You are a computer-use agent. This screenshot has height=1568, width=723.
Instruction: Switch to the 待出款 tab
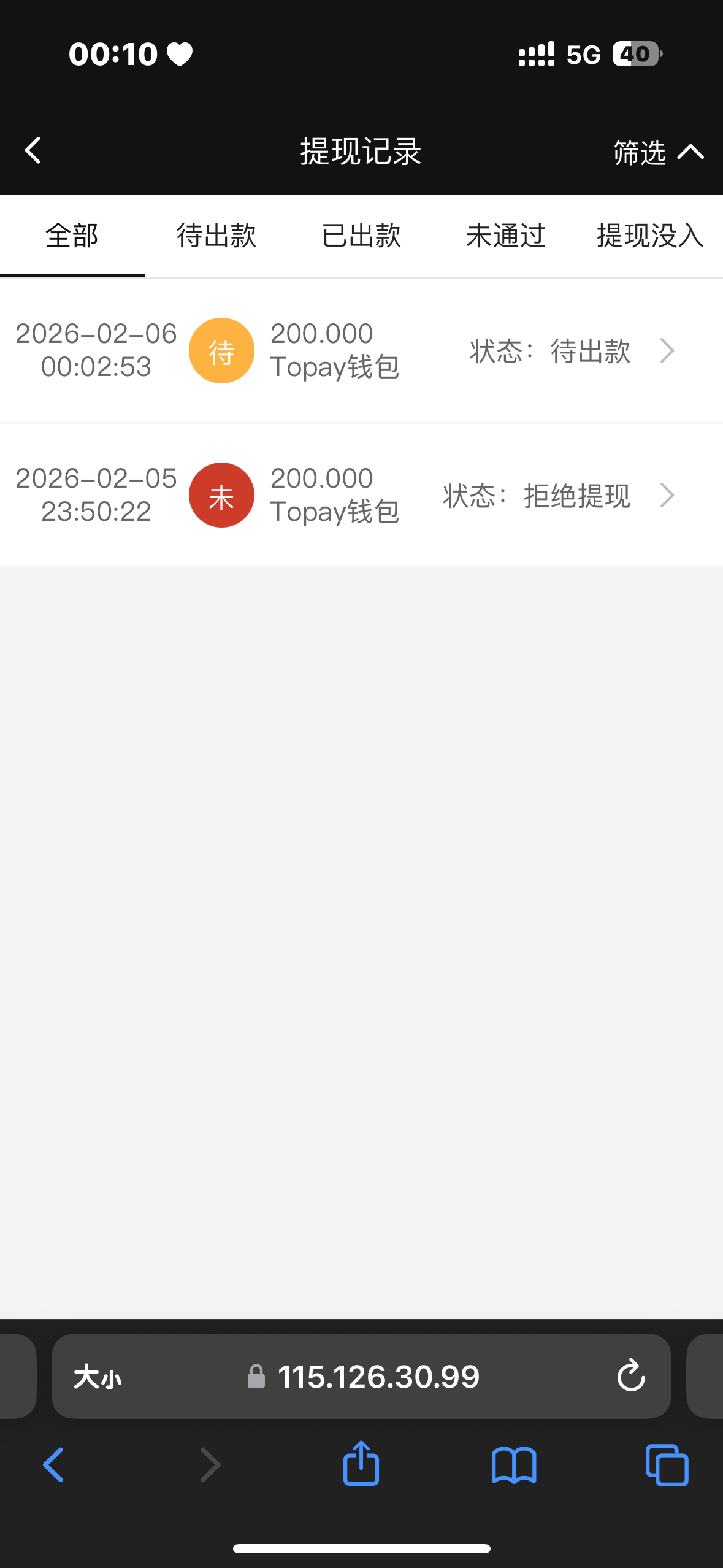pyautogui.click(x=216, y=236)
